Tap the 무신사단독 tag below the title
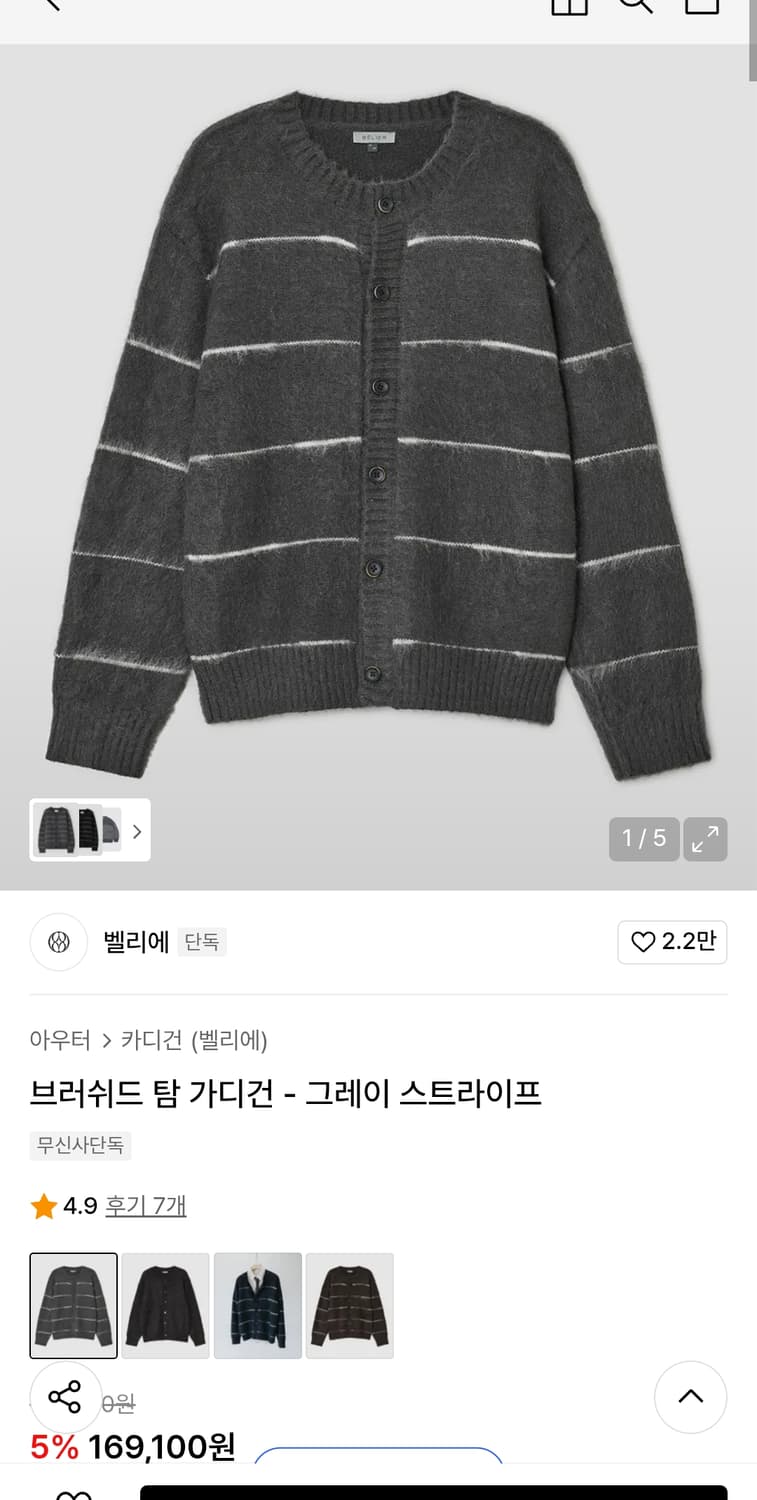The width and height of the screenshot is (757, 1500). pyautogui.click(x=80, y=1146)
